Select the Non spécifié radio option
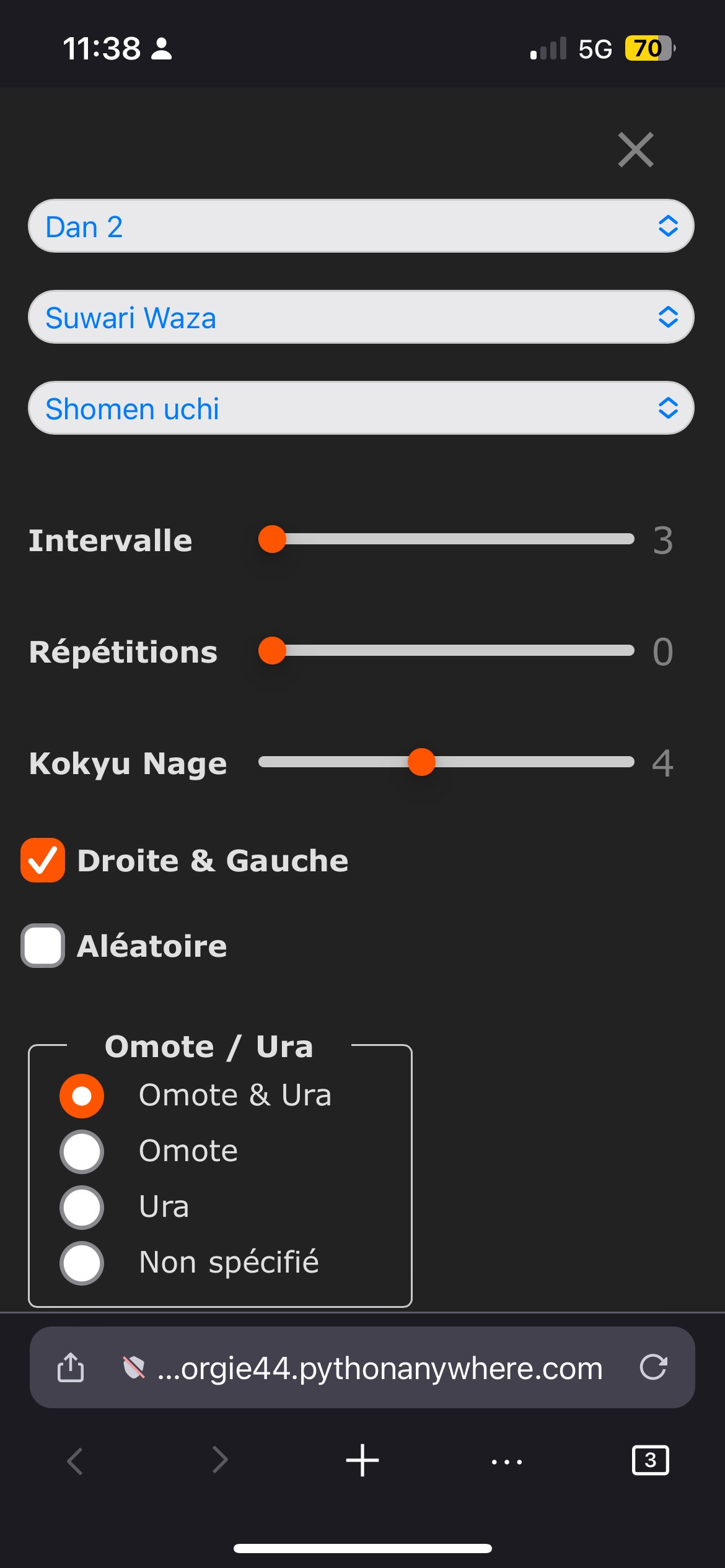This screenshot has width=725, height=1568. click(x=82, y=1263)
